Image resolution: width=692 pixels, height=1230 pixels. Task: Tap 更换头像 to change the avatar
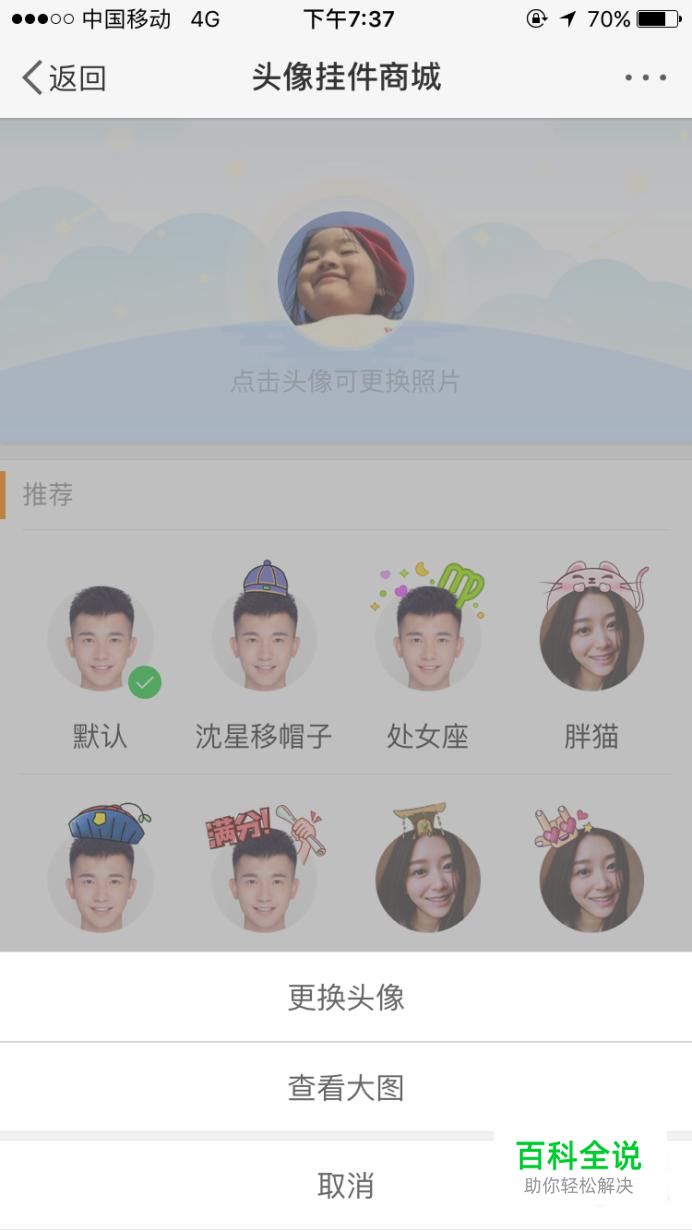346,997
